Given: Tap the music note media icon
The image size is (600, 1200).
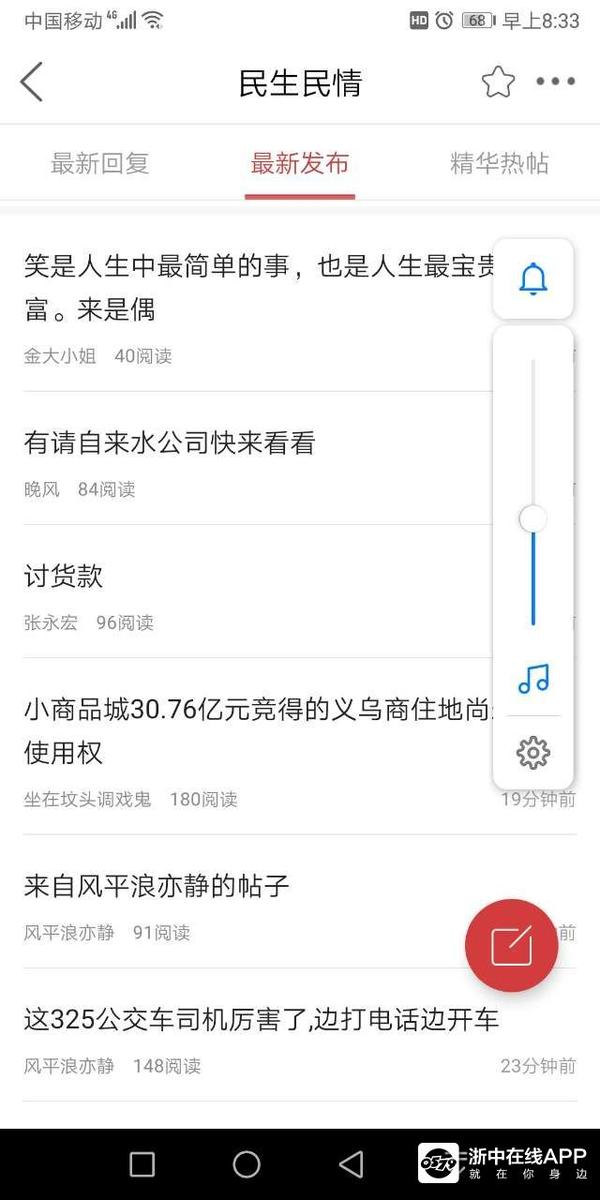Looking at the screenshot, I should tap(533, 679).
